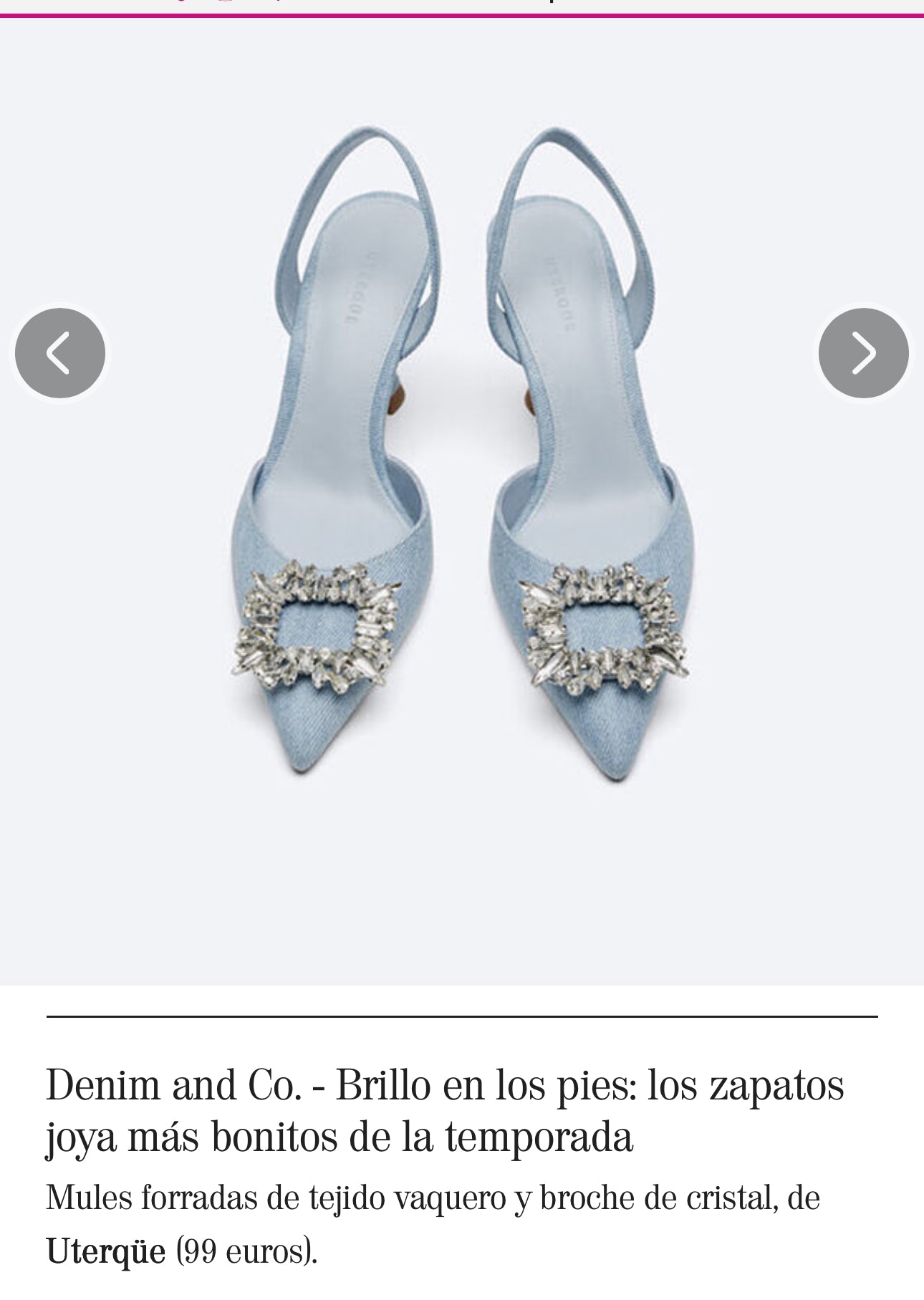Click the left chevron arrow on the carousel

[56, 352]
